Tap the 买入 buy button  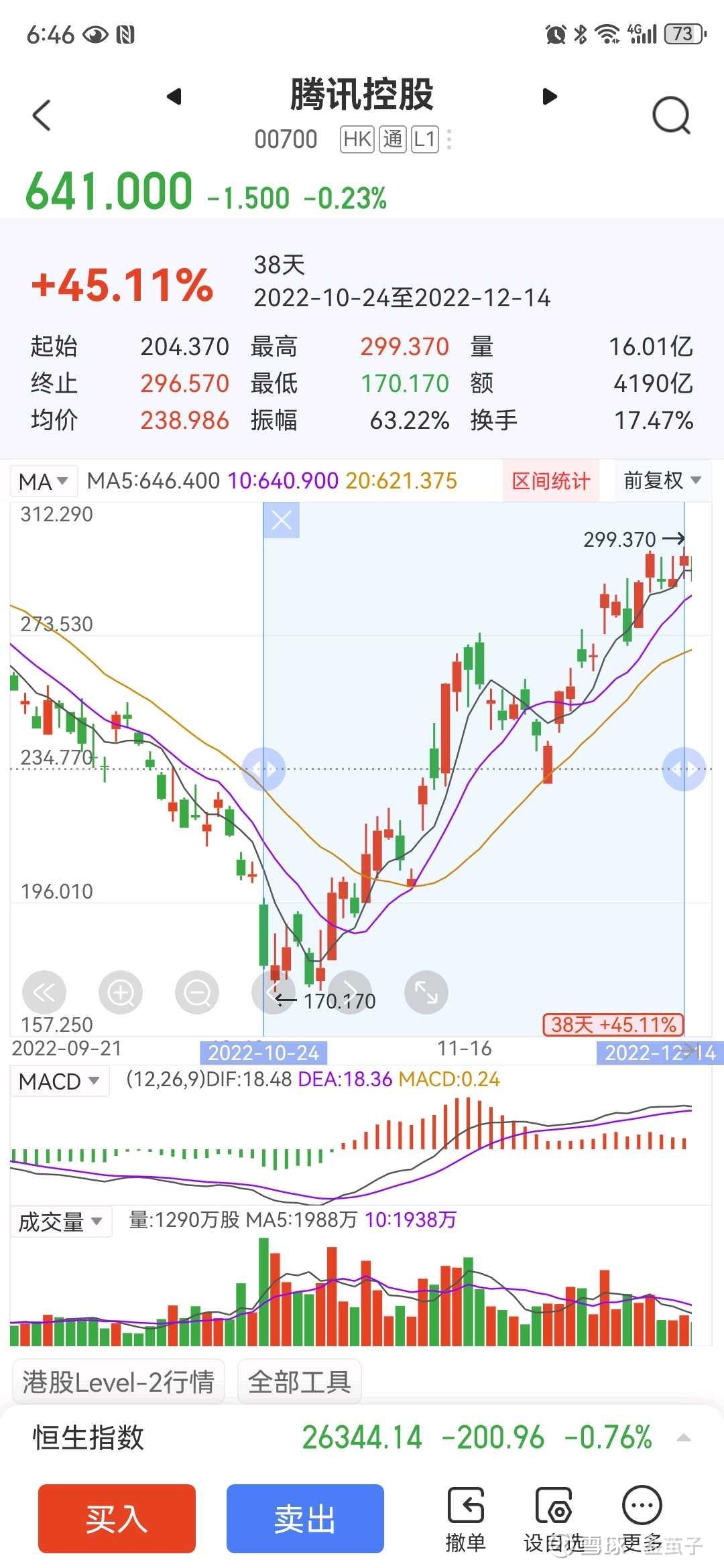tap(117, 1518)
